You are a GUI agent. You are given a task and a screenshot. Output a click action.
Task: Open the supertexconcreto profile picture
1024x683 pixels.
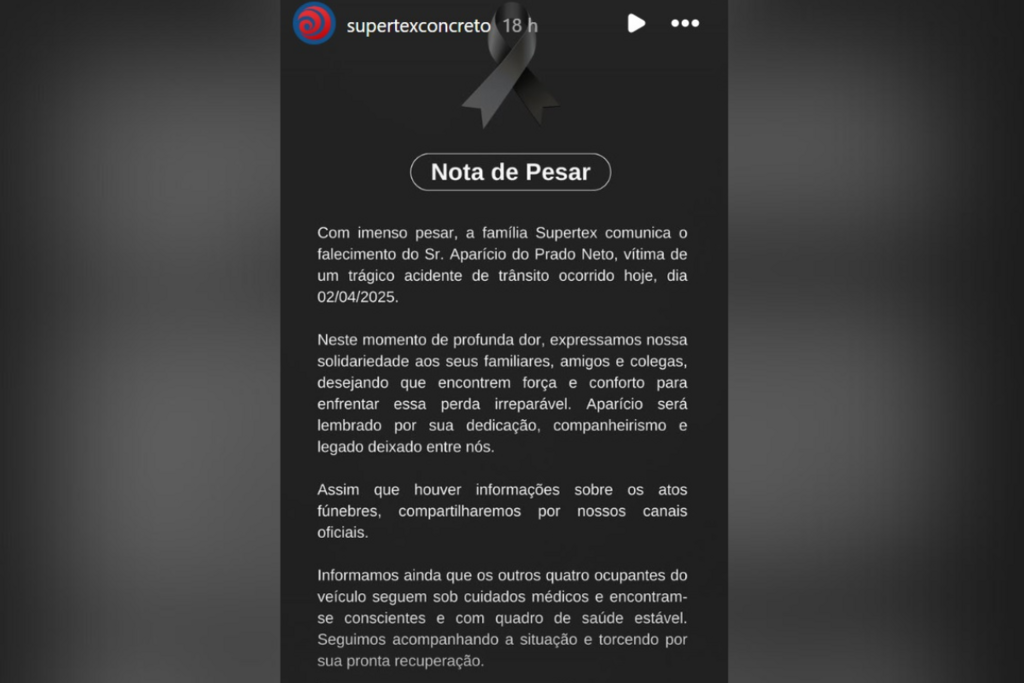(314, 24)
